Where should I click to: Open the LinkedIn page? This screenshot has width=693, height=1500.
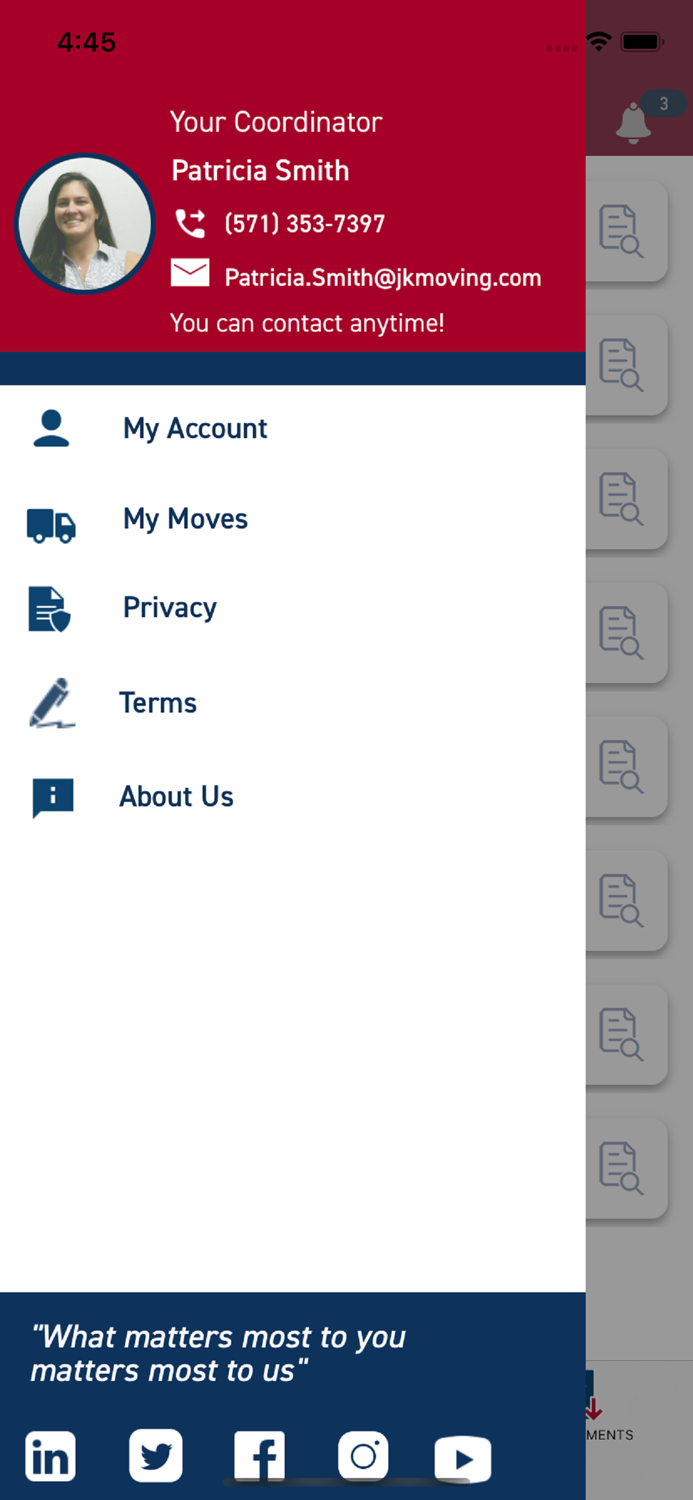point(50,1457)
